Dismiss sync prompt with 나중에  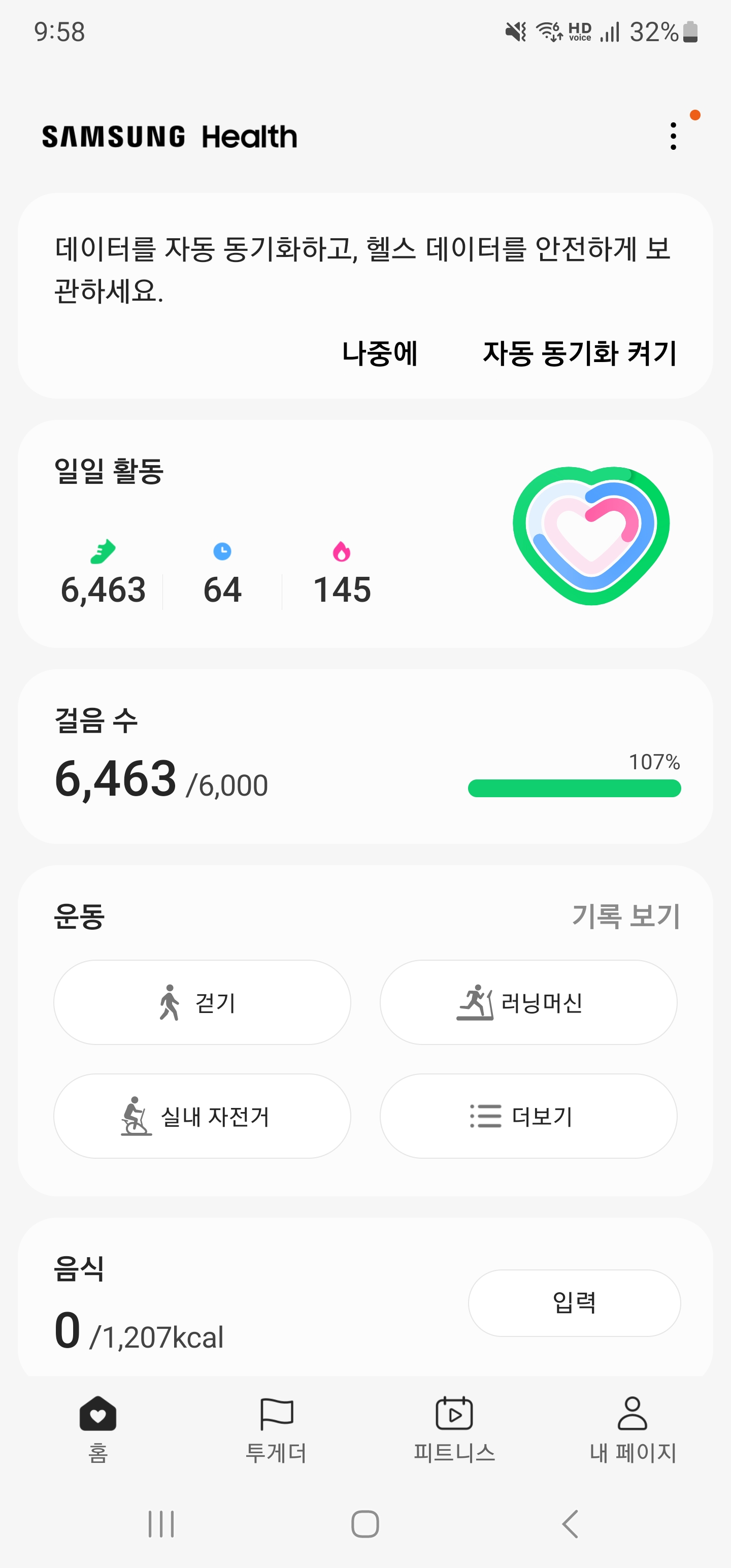[380, 353]
